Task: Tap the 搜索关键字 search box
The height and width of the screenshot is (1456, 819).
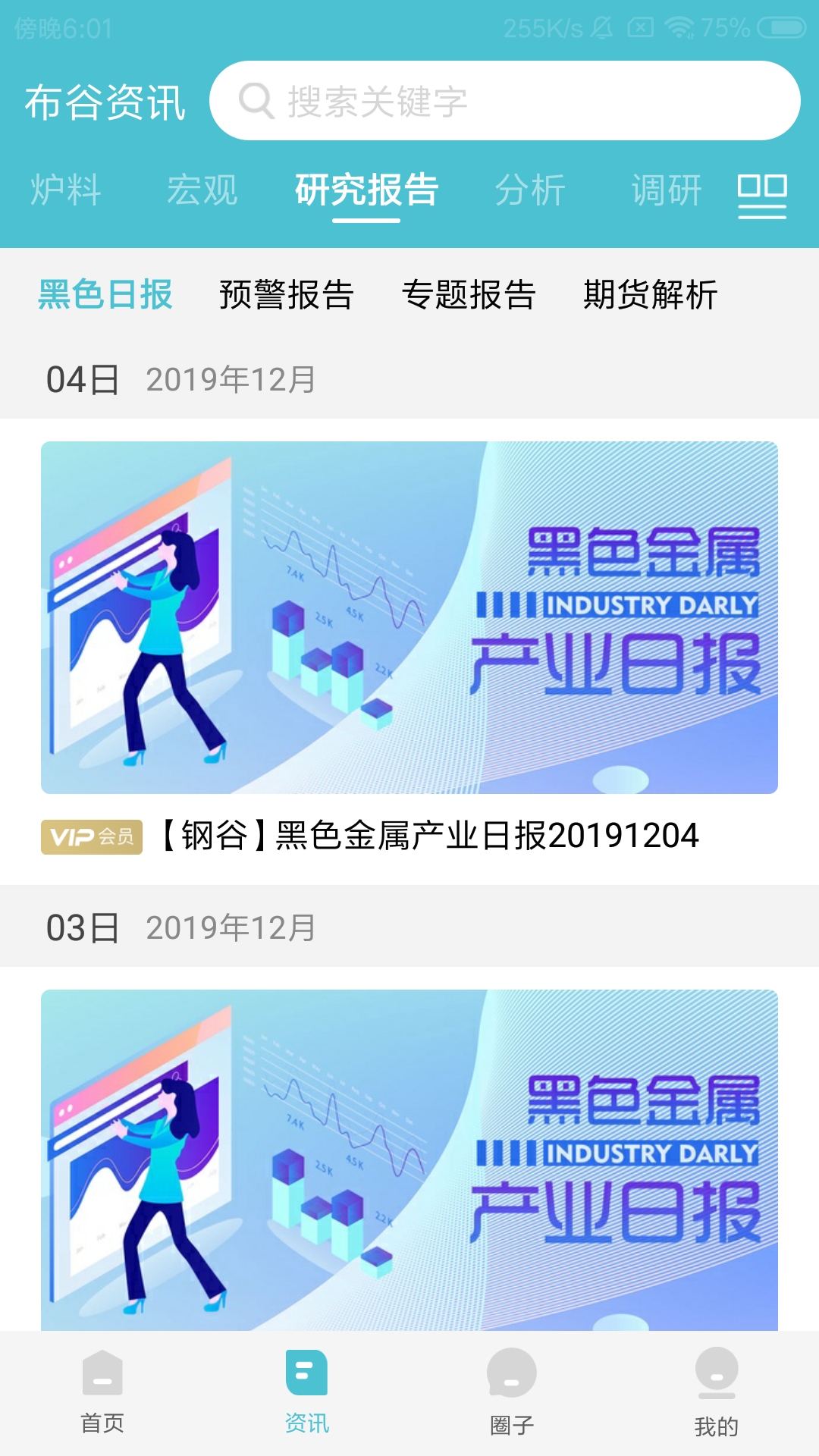Action: pos(504,101)
